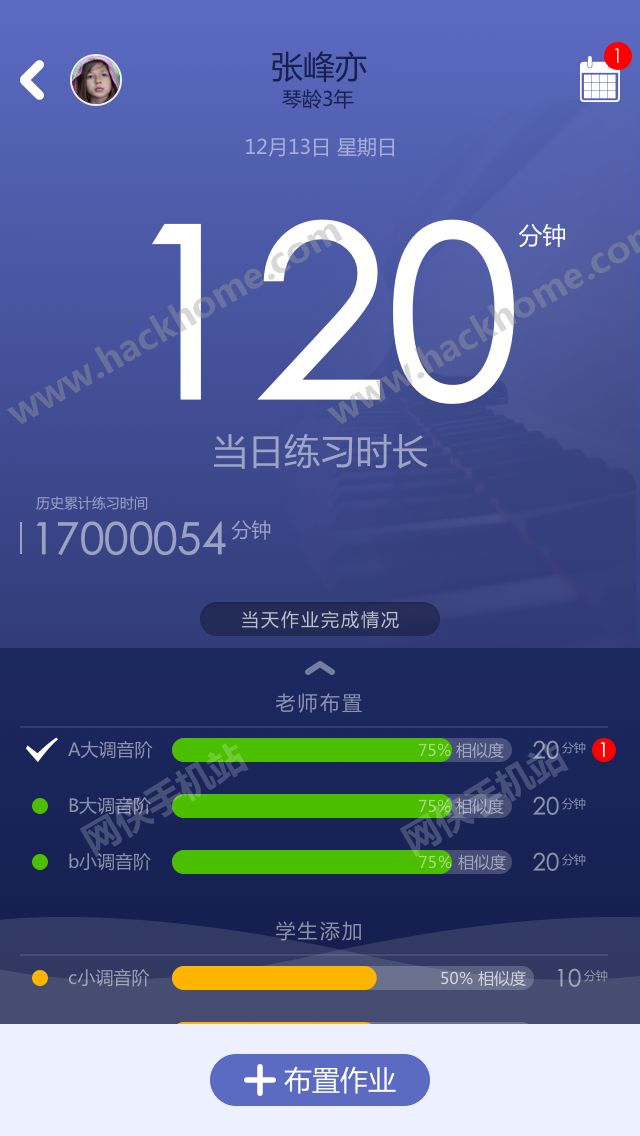Go back using the left arrow
The image size is (640, 1136).
pyautogui.click(x=33, y=80)
